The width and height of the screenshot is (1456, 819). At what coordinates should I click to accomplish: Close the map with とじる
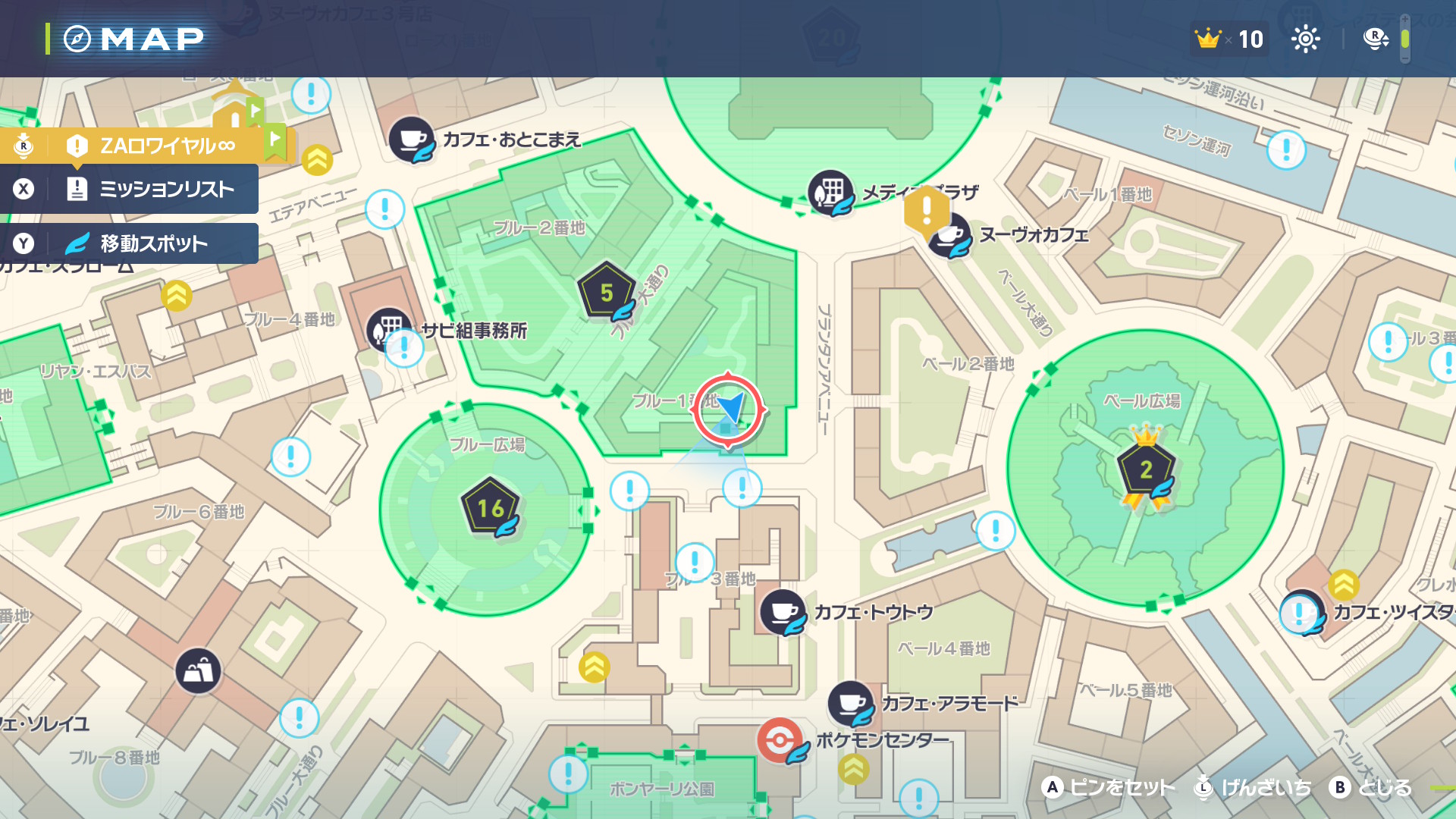(1371, 787)
